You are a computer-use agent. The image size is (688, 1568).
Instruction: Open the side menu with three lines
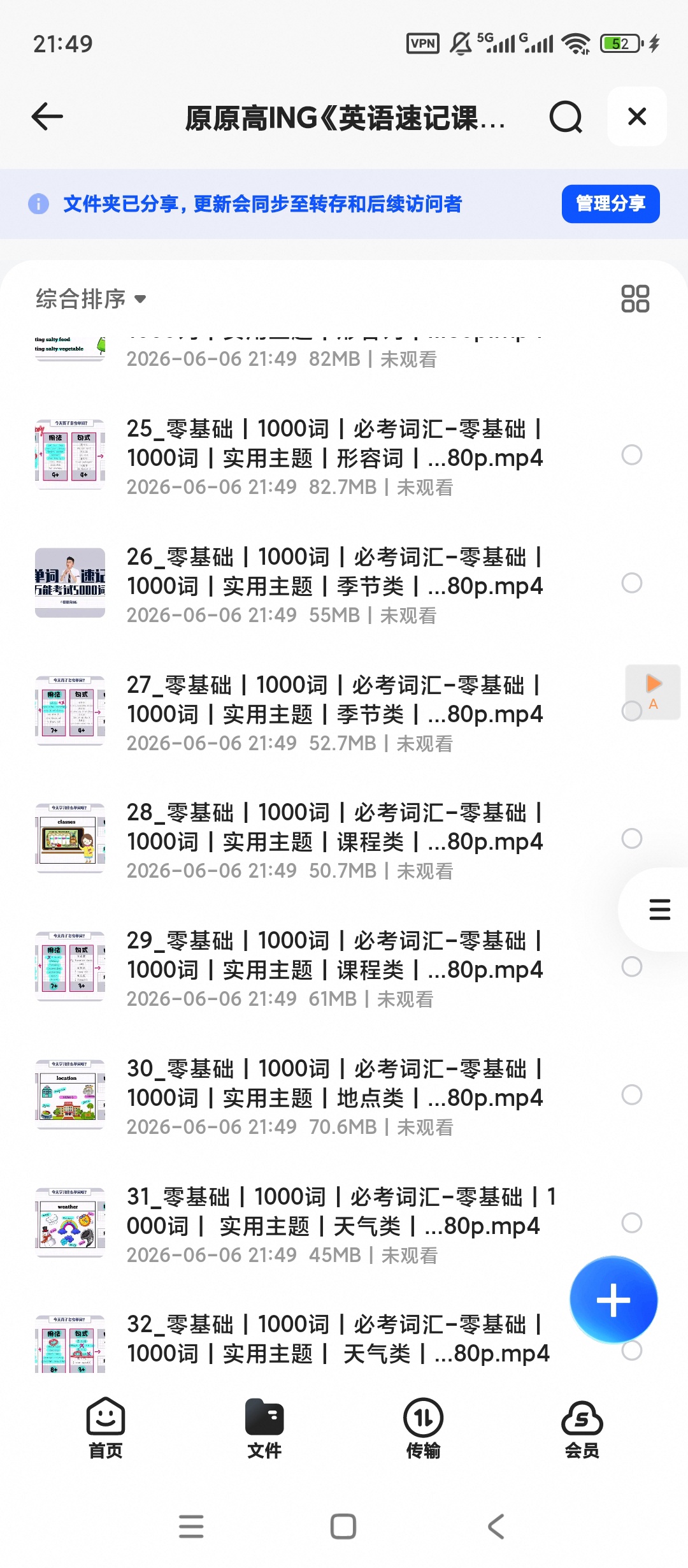(x=659, y=910)
